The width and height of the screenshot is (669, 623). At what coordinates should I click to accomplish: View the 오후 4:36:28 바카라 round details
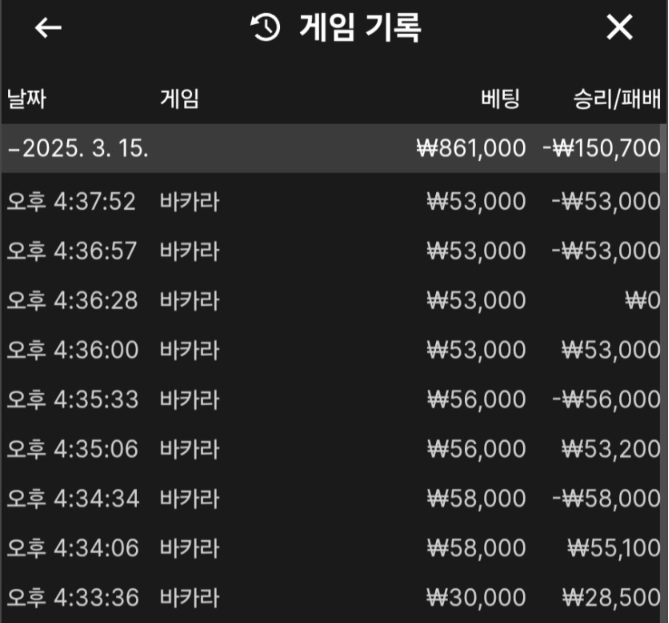click(334, 300)
